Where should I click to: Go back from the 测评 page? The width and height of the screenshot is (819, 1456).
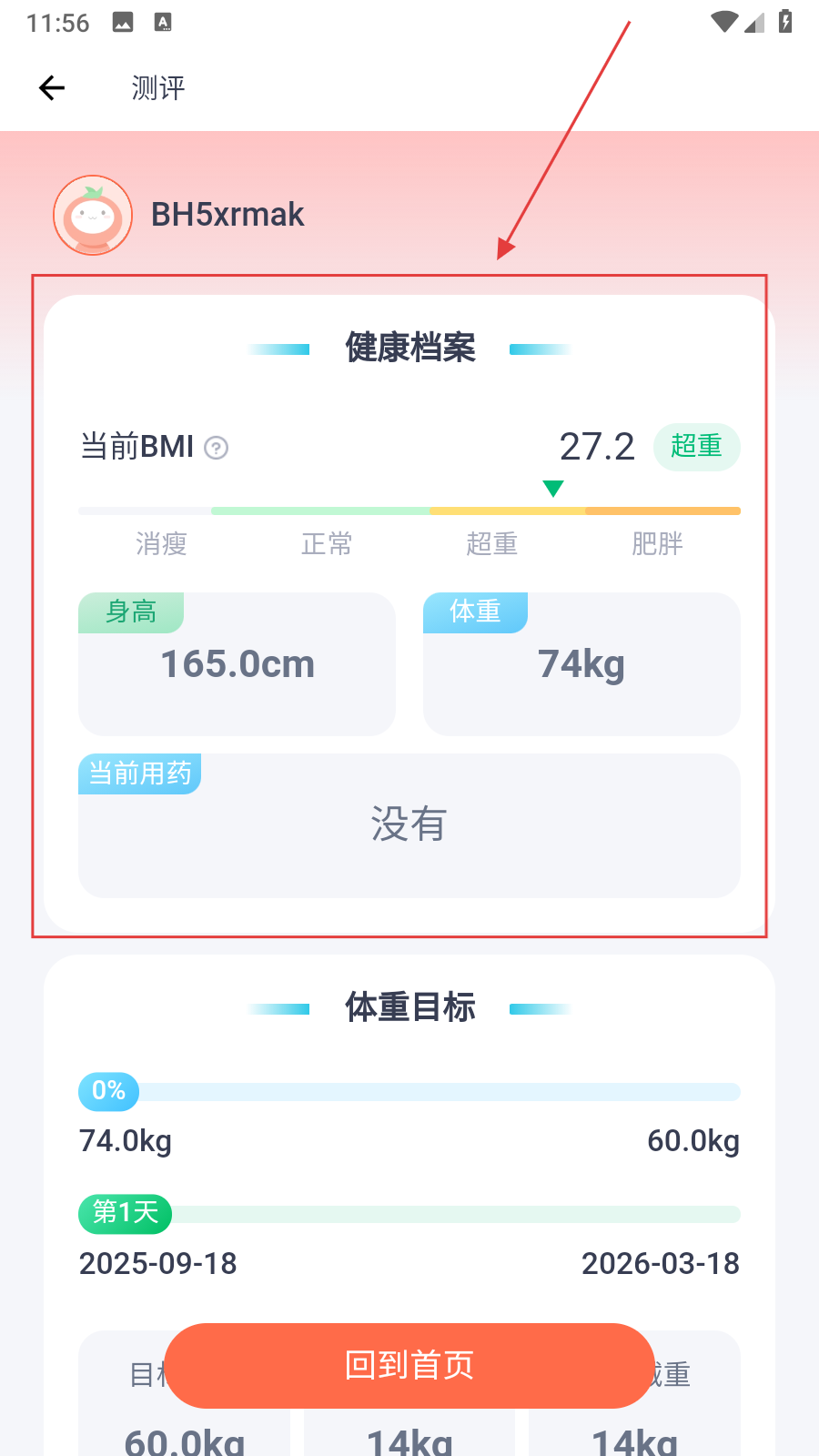point(52,87)
